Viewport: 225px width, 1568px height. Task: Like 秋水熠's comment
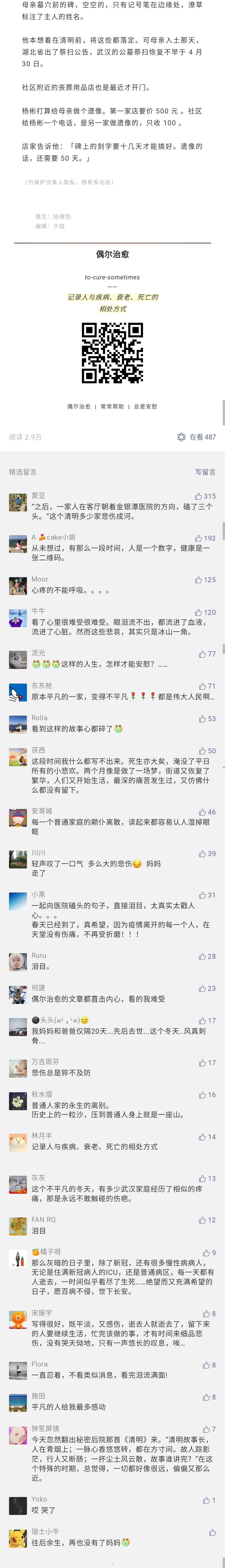coord(202,1094)
